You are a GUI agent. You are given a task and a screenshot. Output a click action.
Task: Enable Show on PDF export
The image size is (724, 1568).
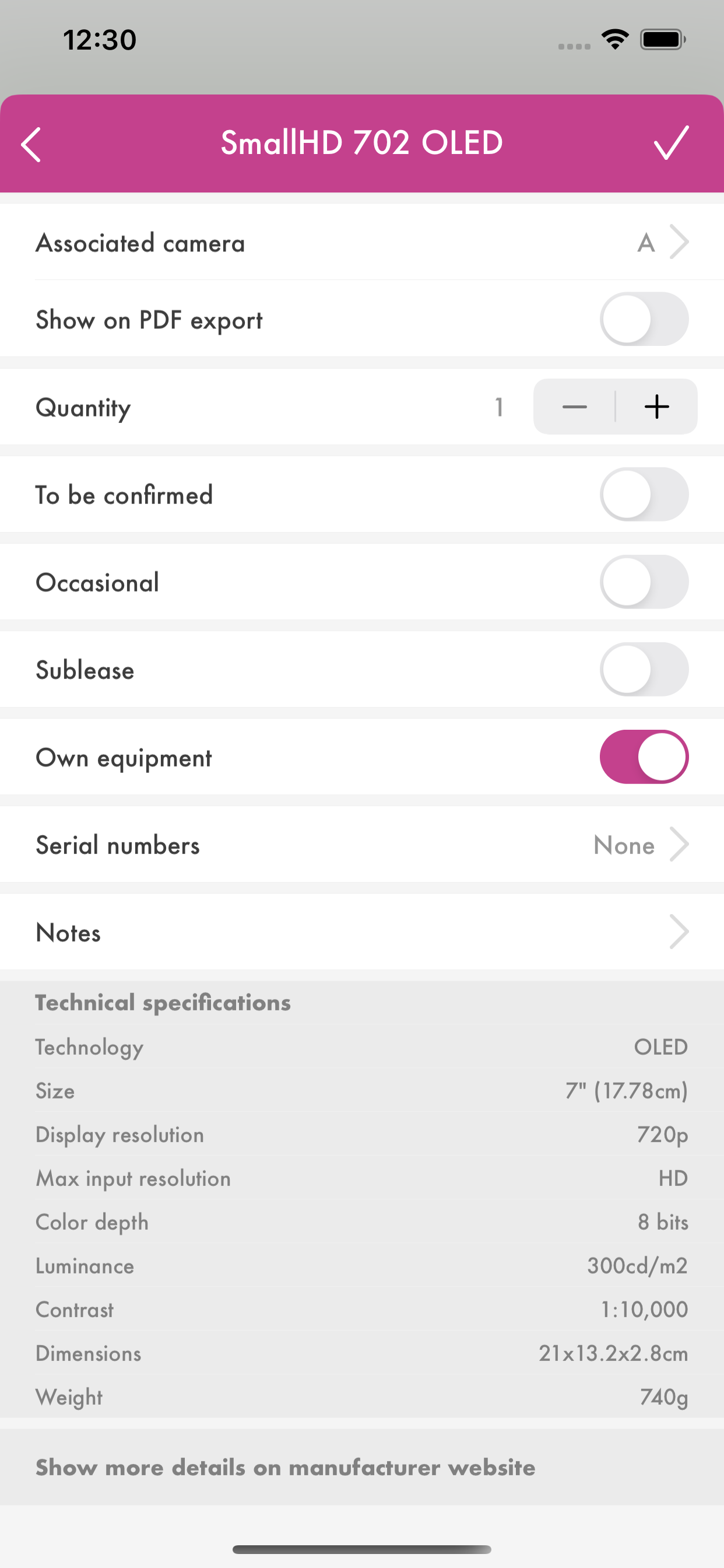(644, 319)
